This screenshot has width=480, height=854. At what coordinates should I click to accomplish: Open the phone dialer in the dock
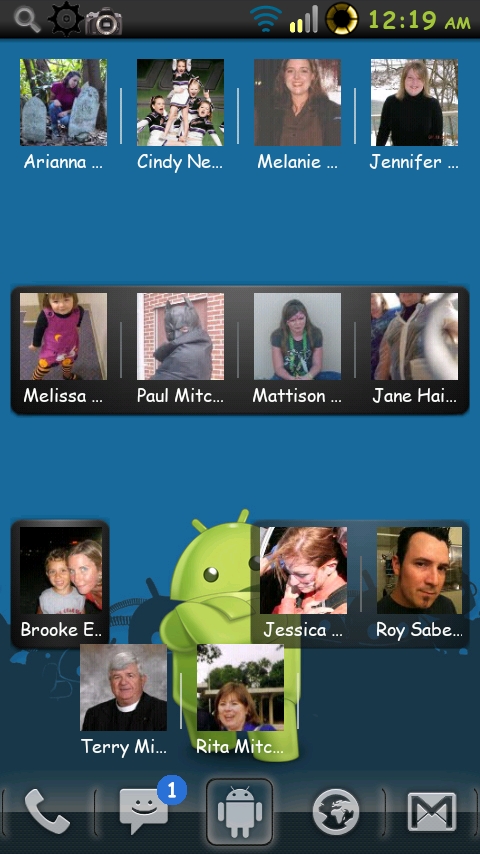pos(47,813)
